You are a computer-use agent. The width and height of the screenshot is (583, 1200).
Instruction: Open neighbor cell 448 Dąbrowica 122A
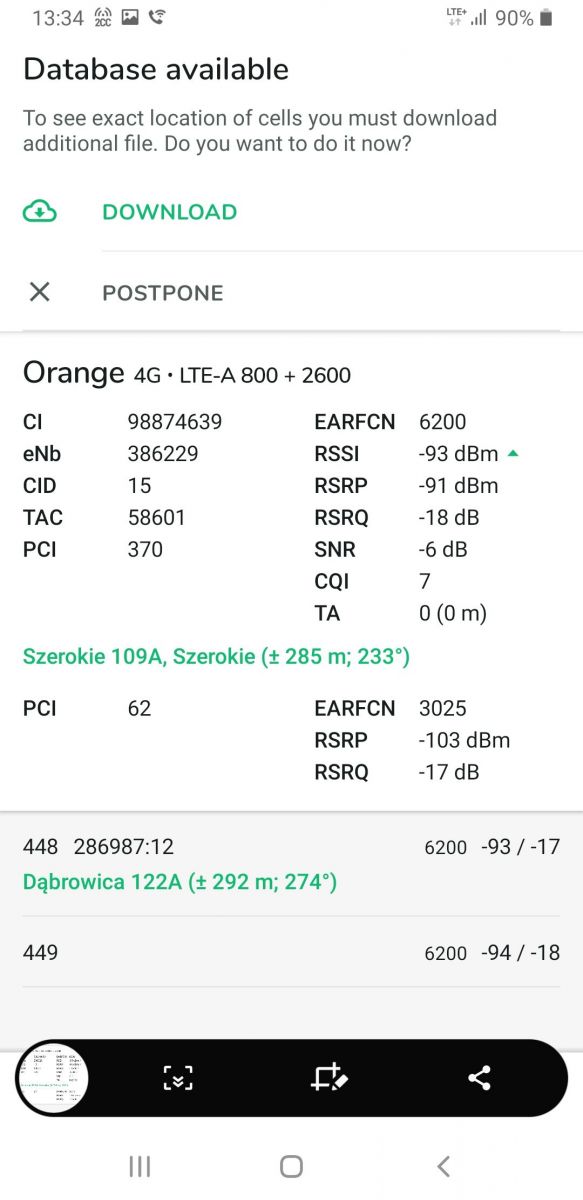(291, 864)
